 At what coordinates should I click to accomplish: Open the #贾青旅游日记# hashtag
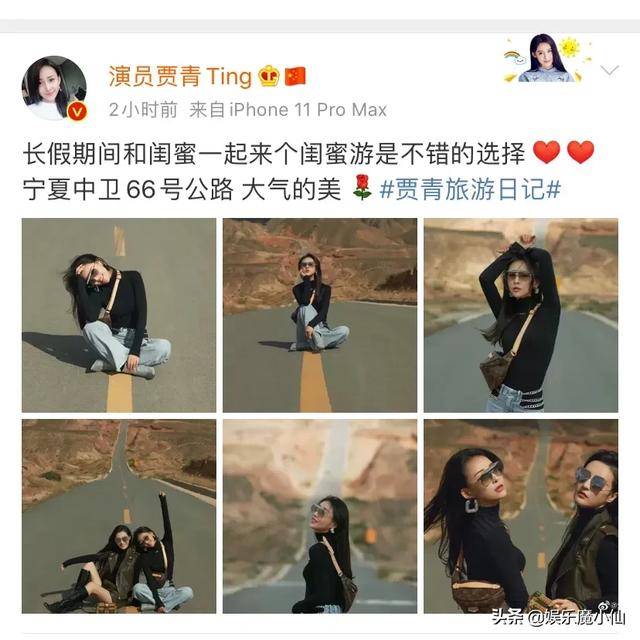[470, 187]
